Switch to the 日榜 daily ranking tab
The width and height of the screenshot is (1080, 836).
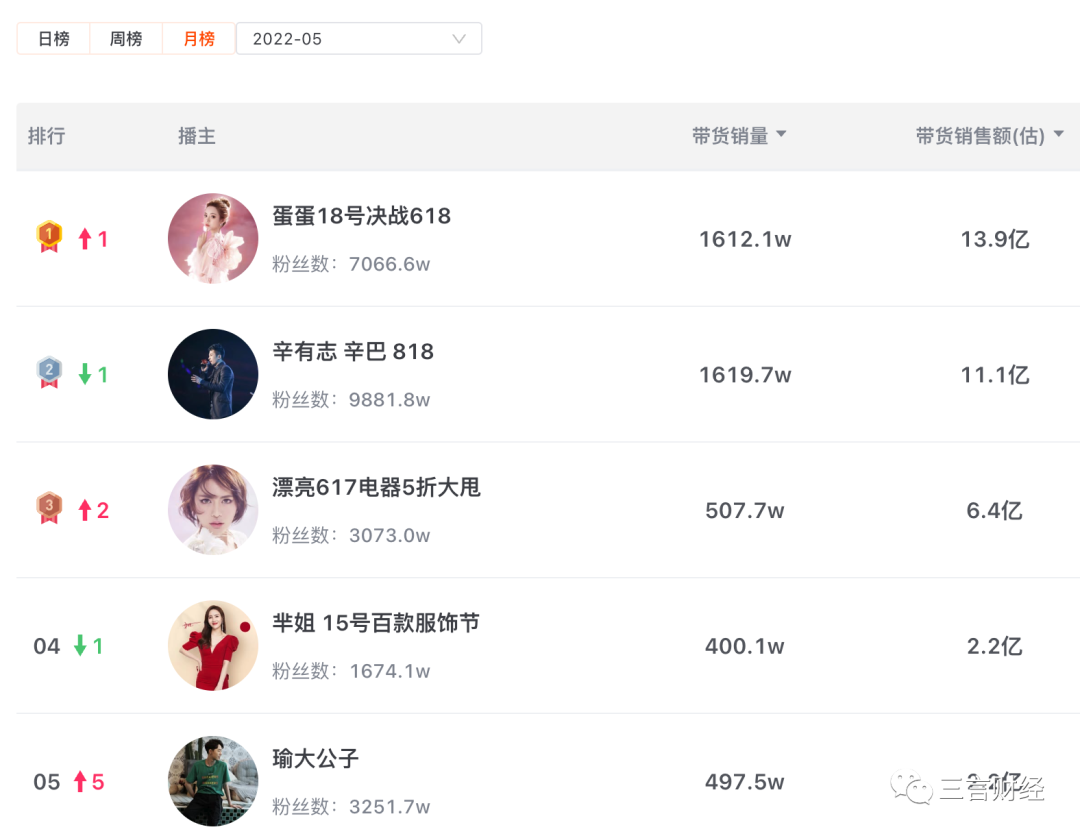point(54,39)
